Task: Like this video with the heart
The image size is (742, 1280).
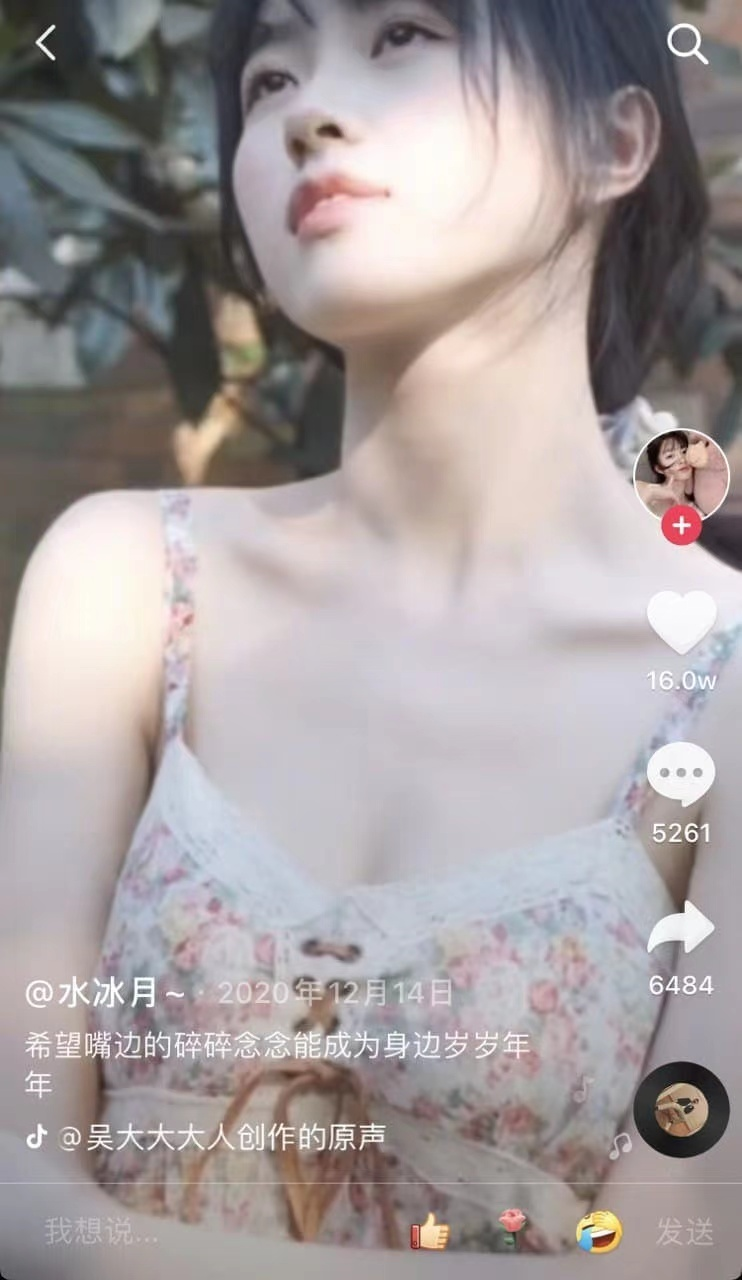Action: click(x=682, y=623)
